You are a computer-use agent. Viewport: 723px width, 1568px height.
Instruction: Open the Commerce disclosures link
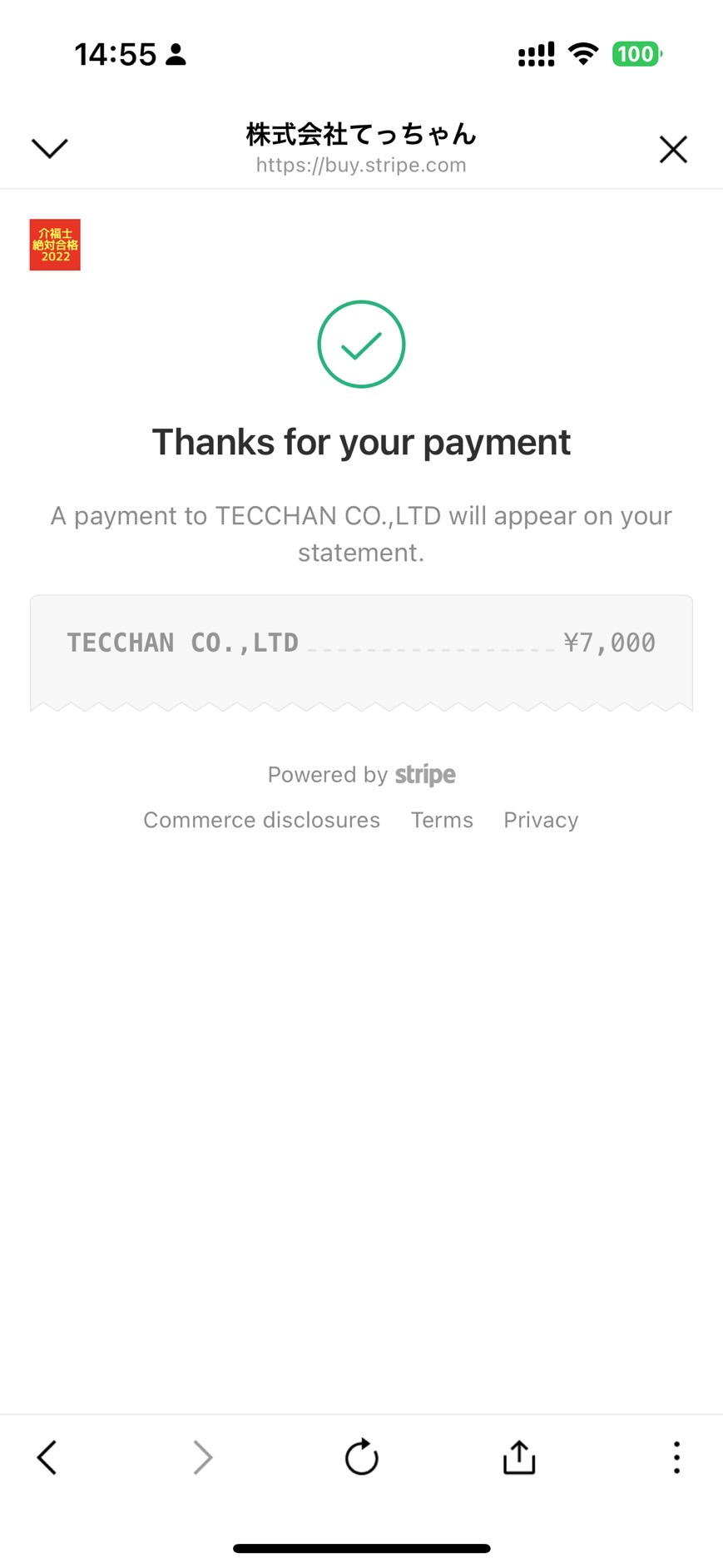(261, 820)
